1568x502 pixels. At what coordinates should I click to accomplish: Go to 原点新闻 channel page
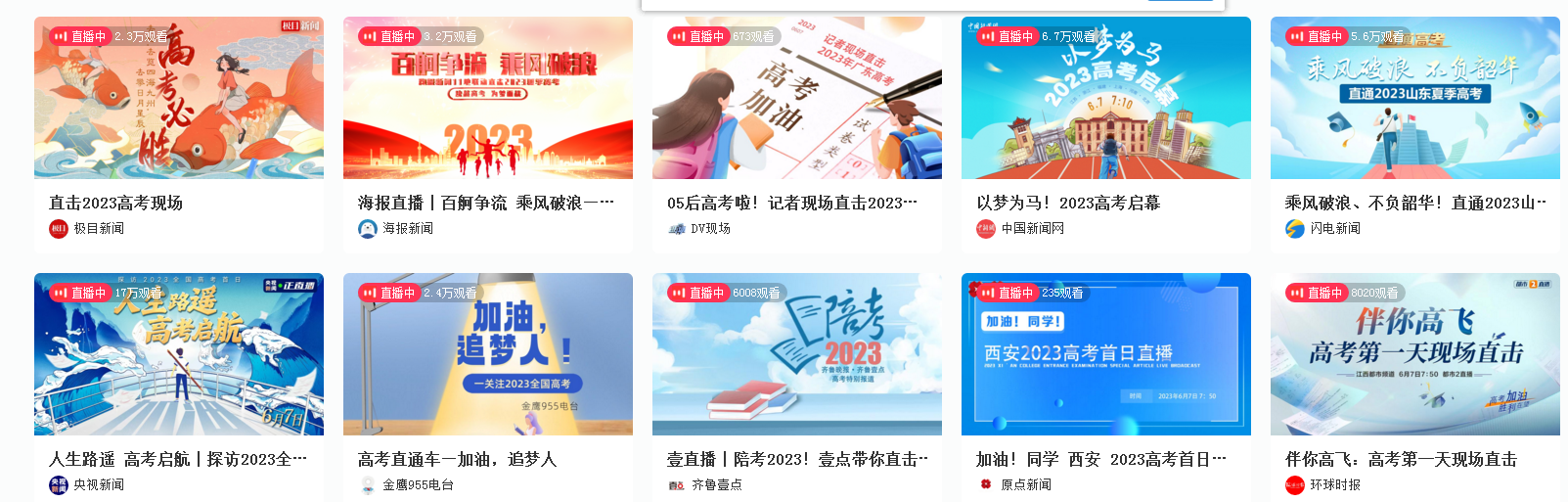coord(1025,485)
